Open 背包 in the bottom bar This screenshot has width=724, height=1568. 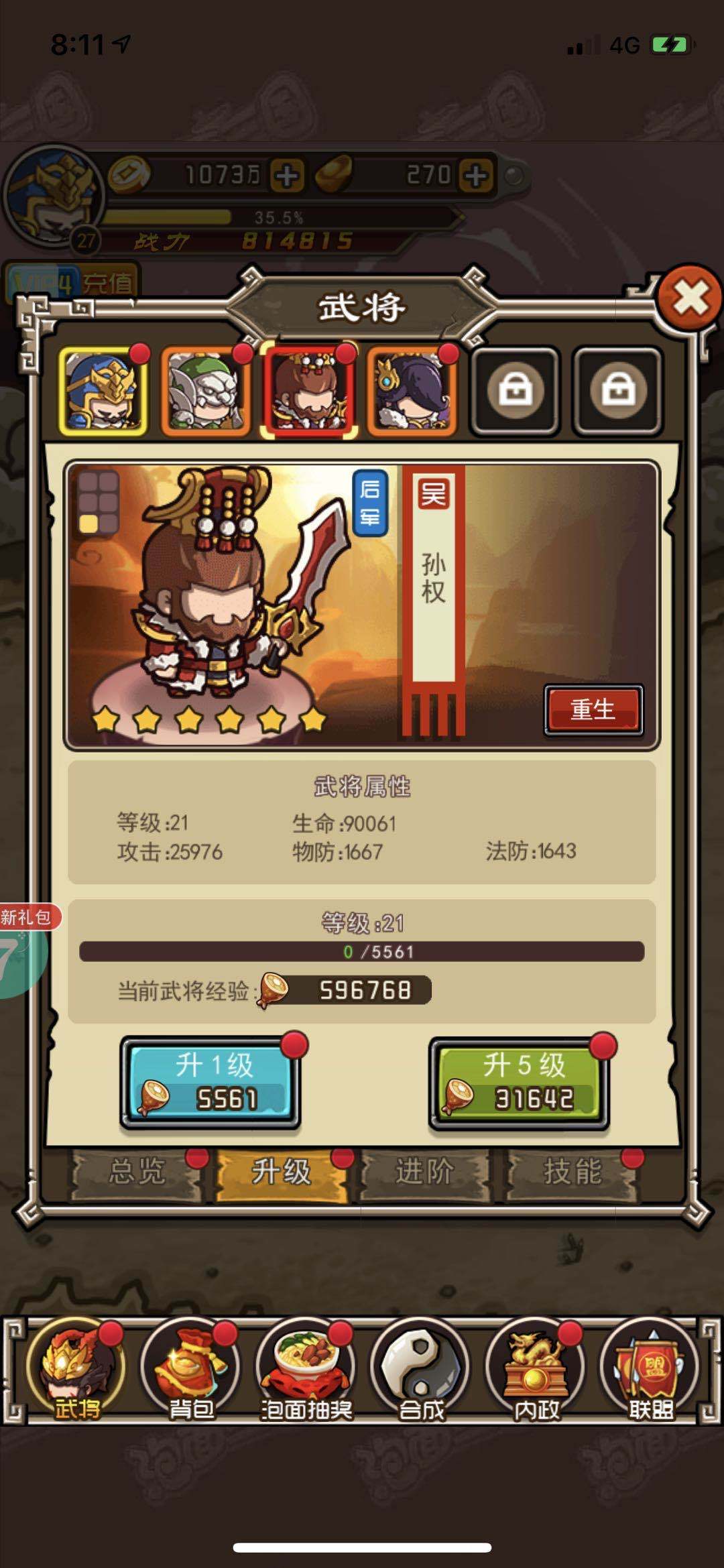[x=190, y=1372]
